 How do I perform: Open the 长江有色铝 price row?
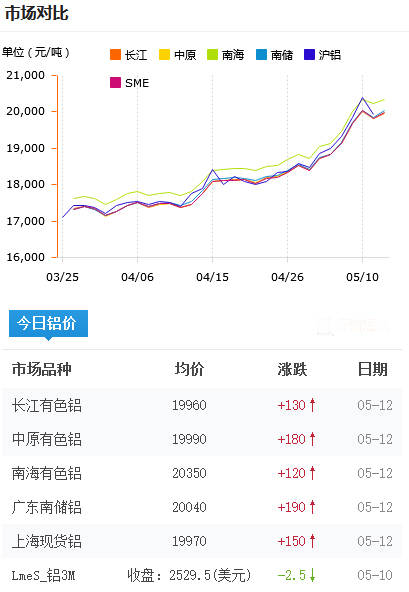point(202,405)
